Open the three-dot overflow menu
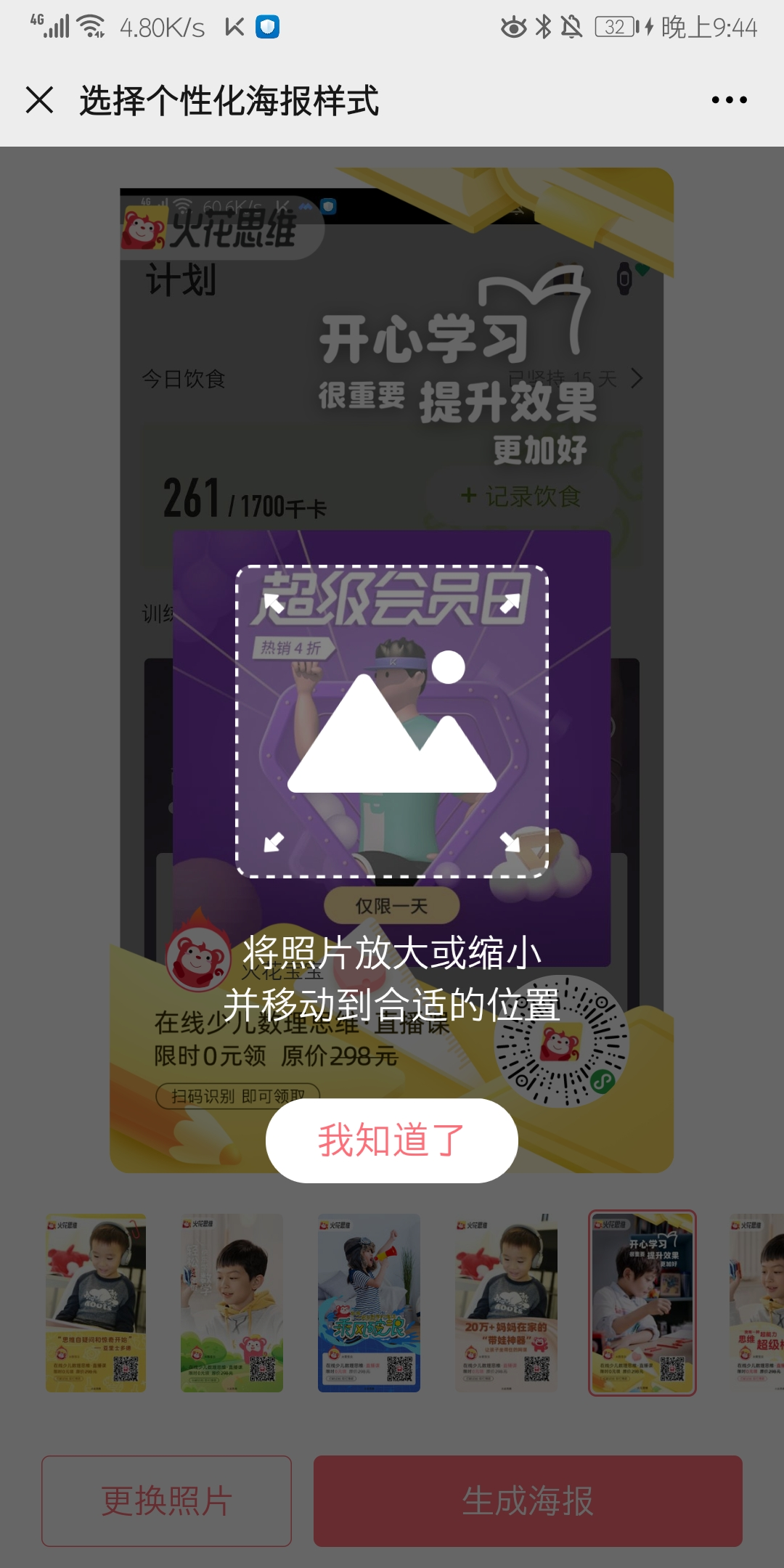 click(x=729, y=100)
